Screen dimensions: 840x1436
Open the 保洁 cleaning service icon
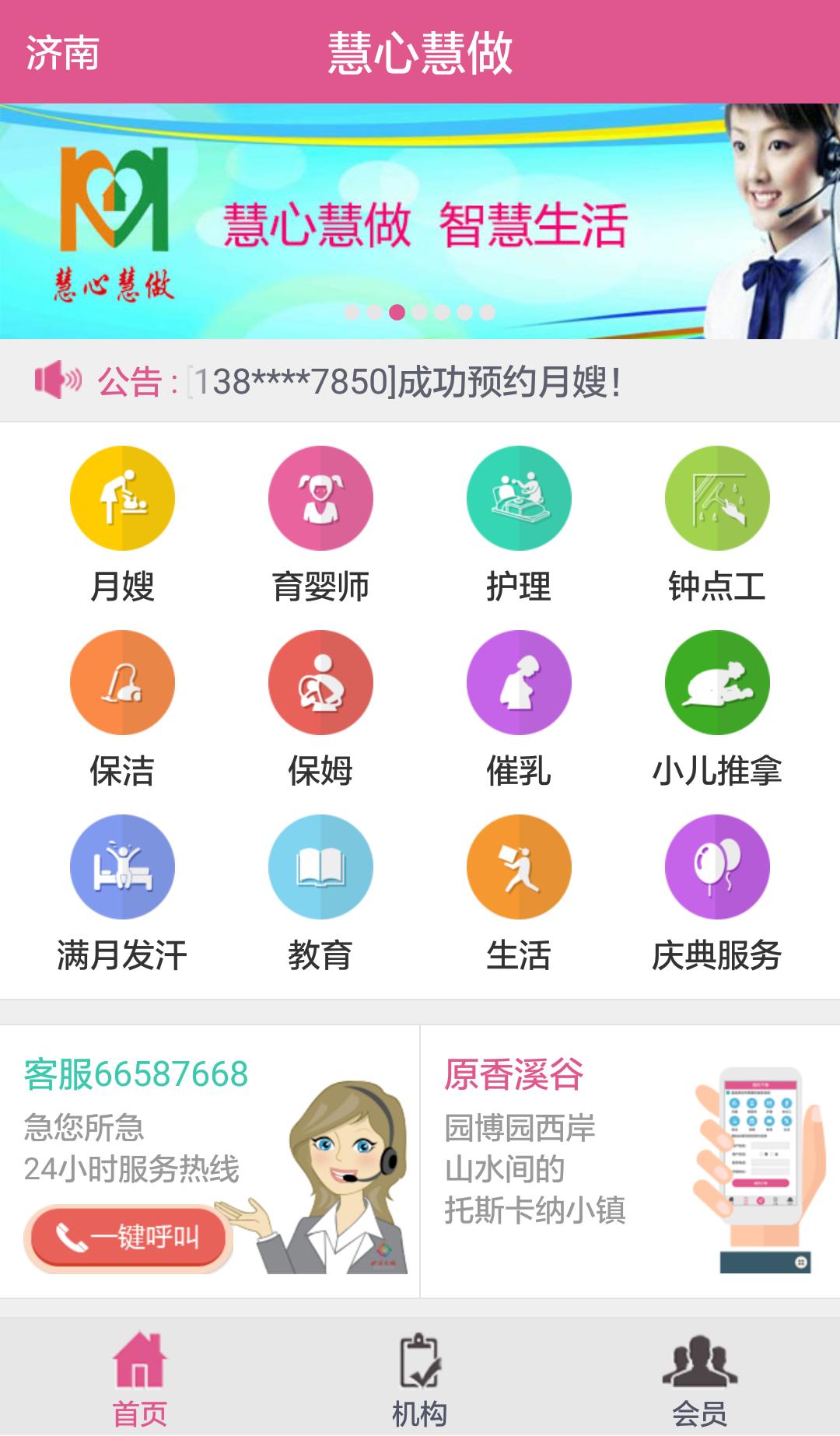coord(122,683)
